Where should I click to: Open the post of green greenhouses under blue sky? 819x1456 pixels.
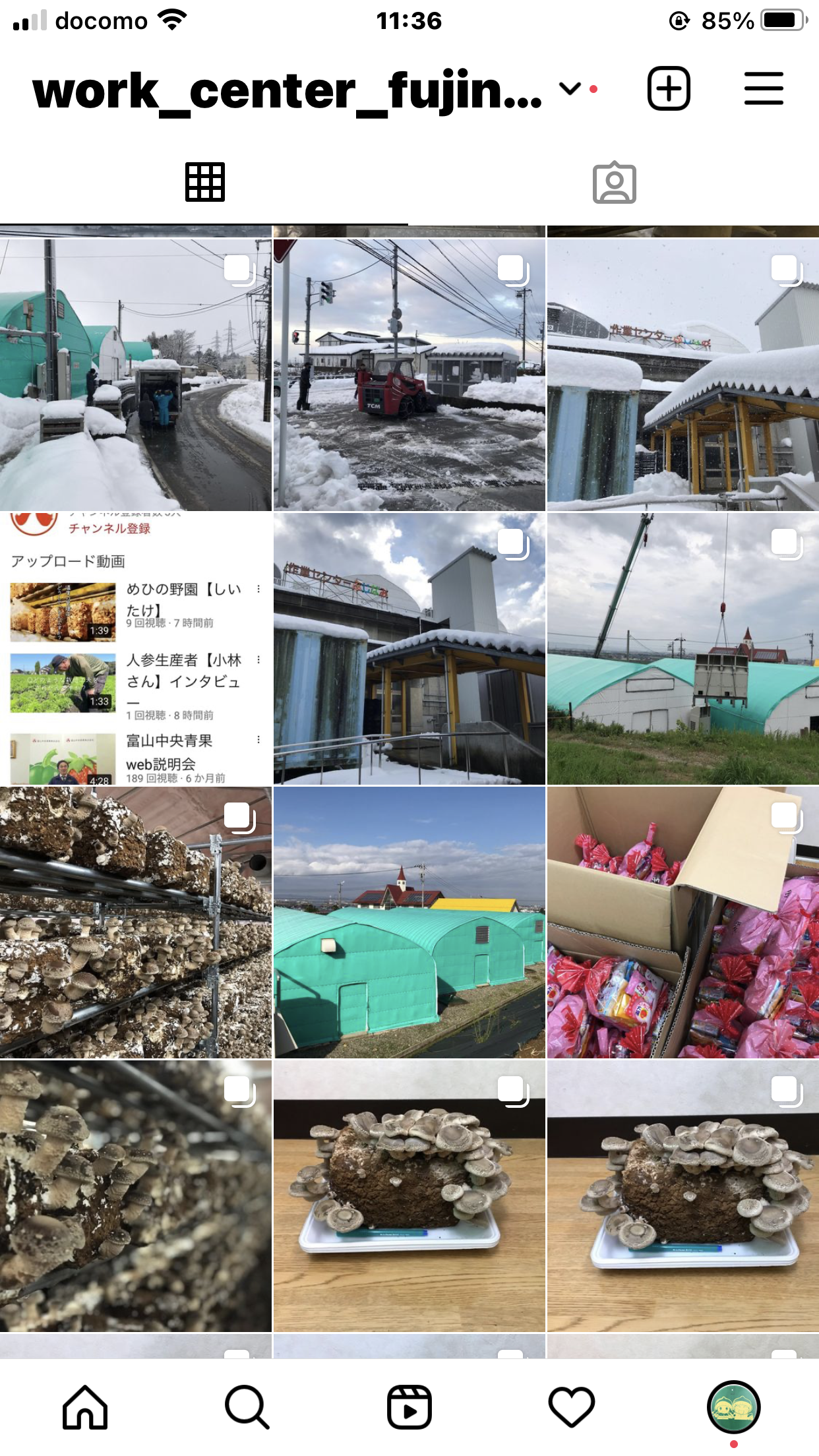pos(409,923)
